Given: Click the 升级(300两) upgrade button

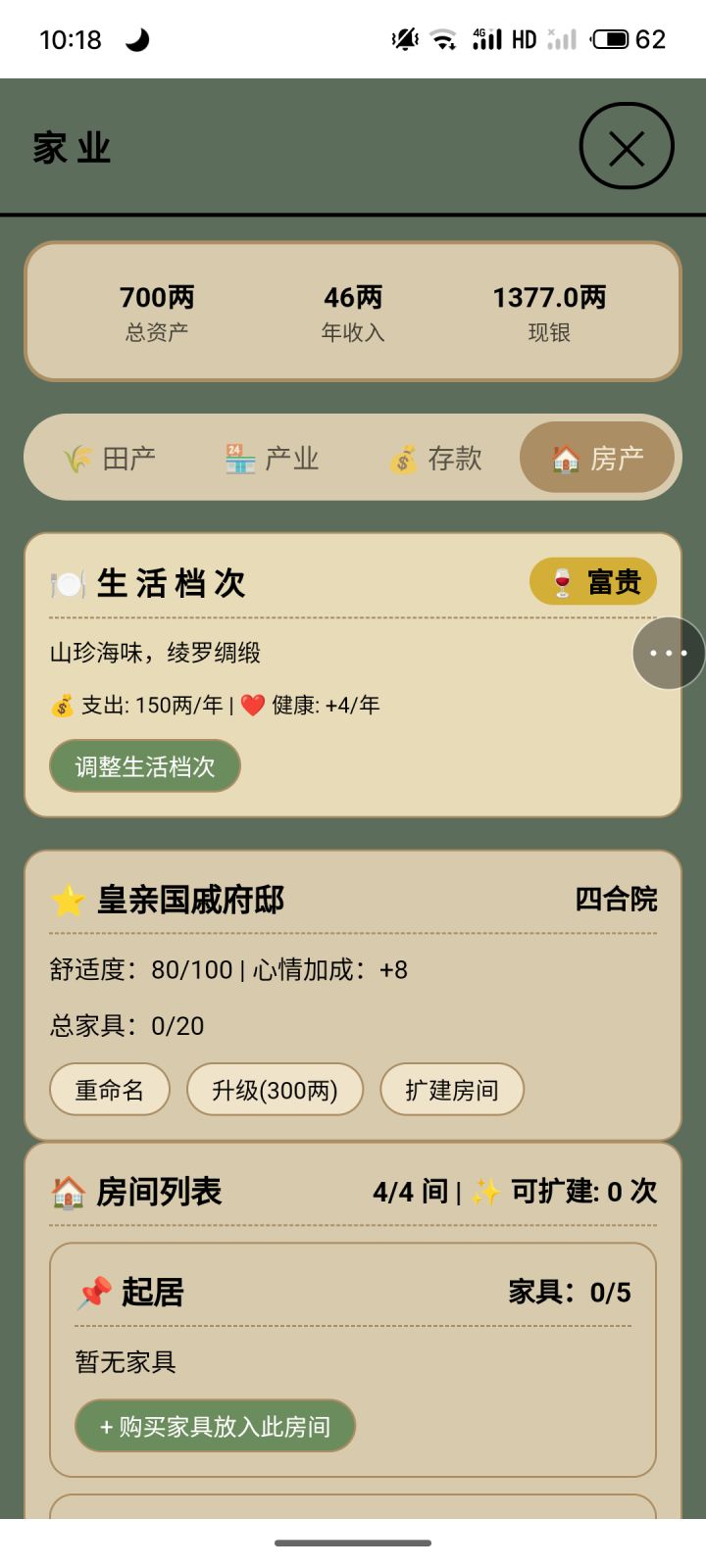Looking at the screenshot, I should (x=275, y=1089).
